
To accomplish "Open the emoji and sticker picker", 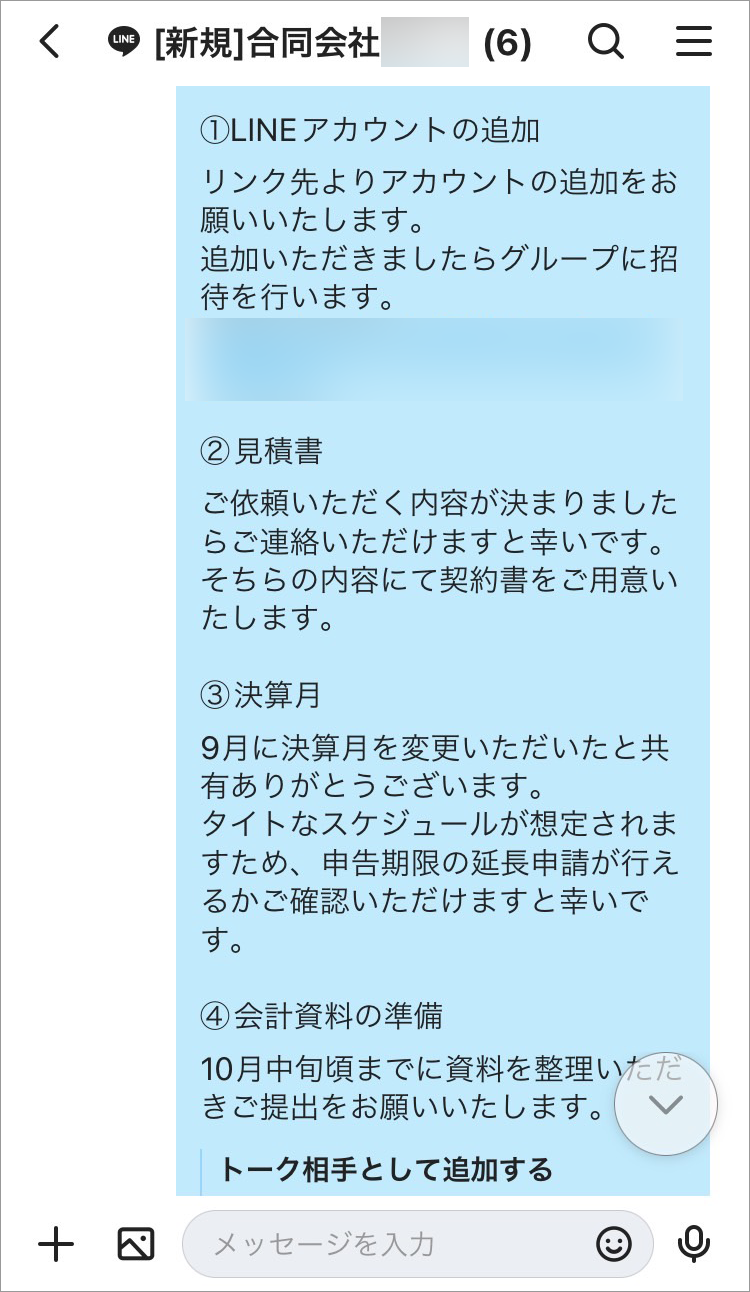I will (x=614, y=1244).
